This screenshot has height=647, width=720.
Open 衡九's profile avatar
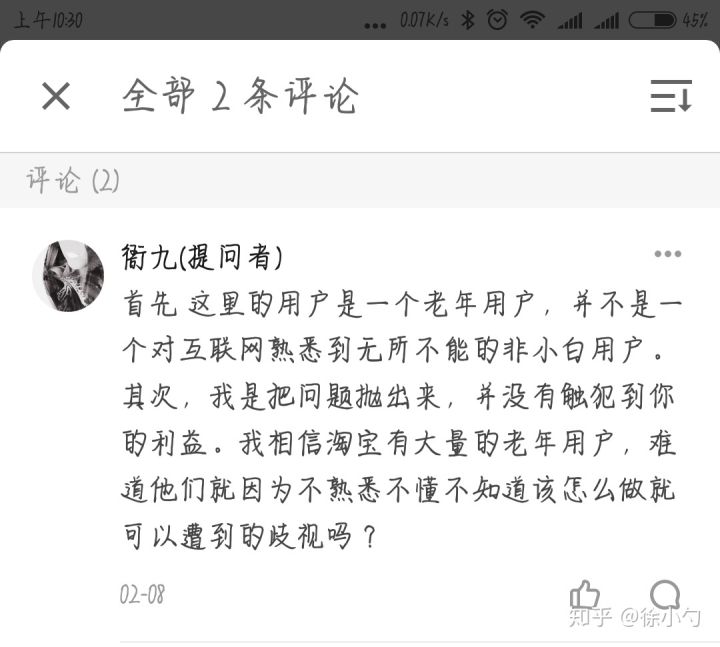pyautogui.click(x=68, y=276)
